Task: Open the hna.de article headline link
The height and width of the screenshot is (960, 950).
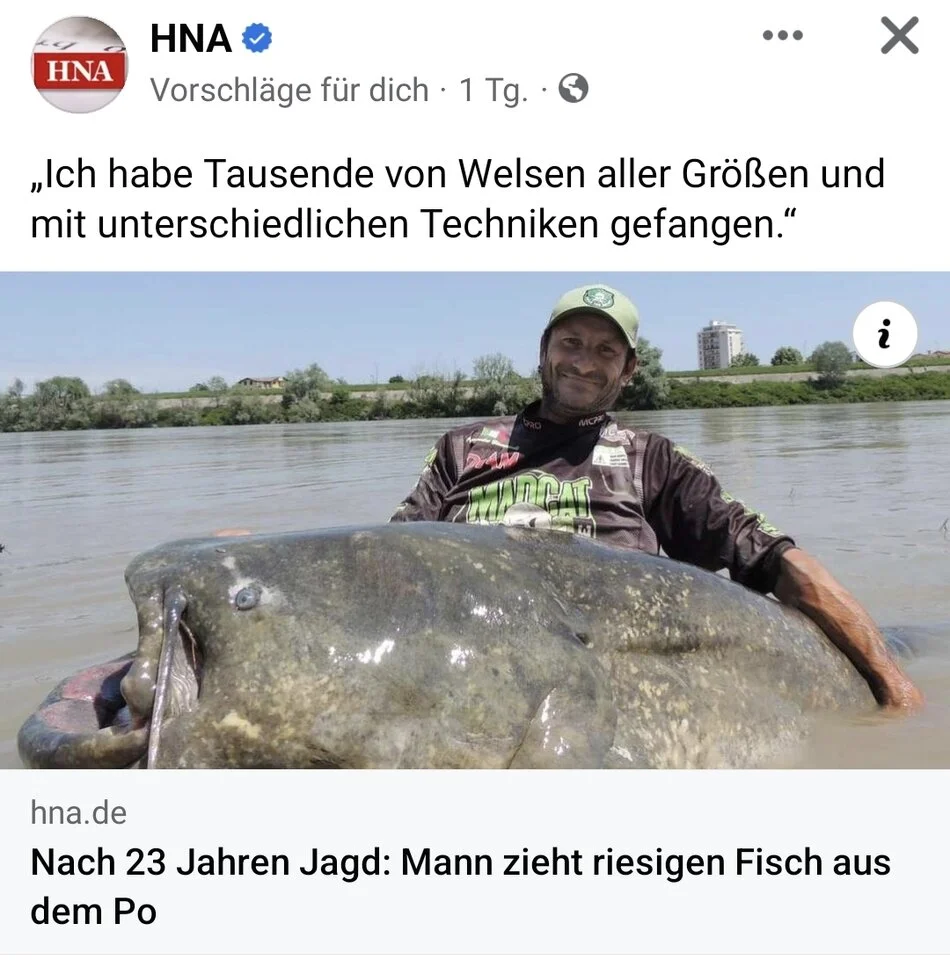Action: coord(460,886)
